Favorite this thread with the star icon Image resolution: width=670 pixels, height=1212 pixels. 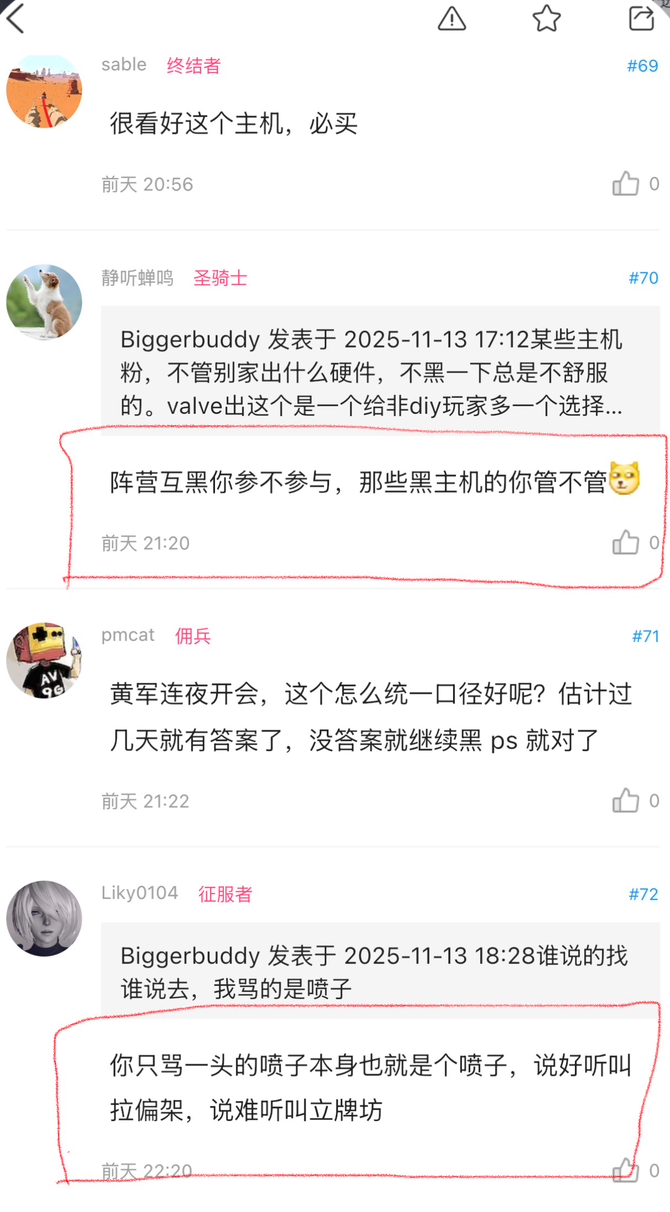546,18
